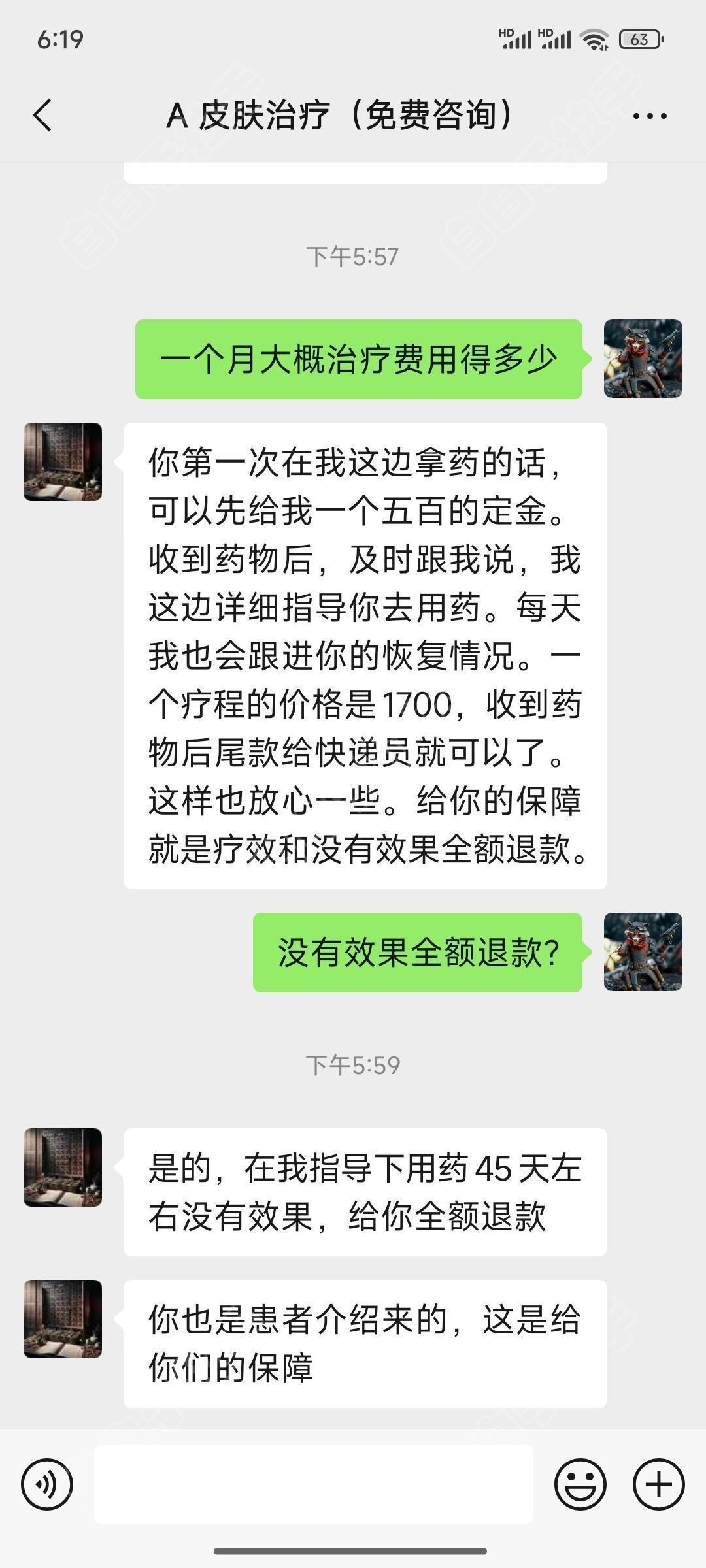Open contact avatar beside 你也是患者介绍来的 message
The image size is (706, 1568).
click(63, 1319)
